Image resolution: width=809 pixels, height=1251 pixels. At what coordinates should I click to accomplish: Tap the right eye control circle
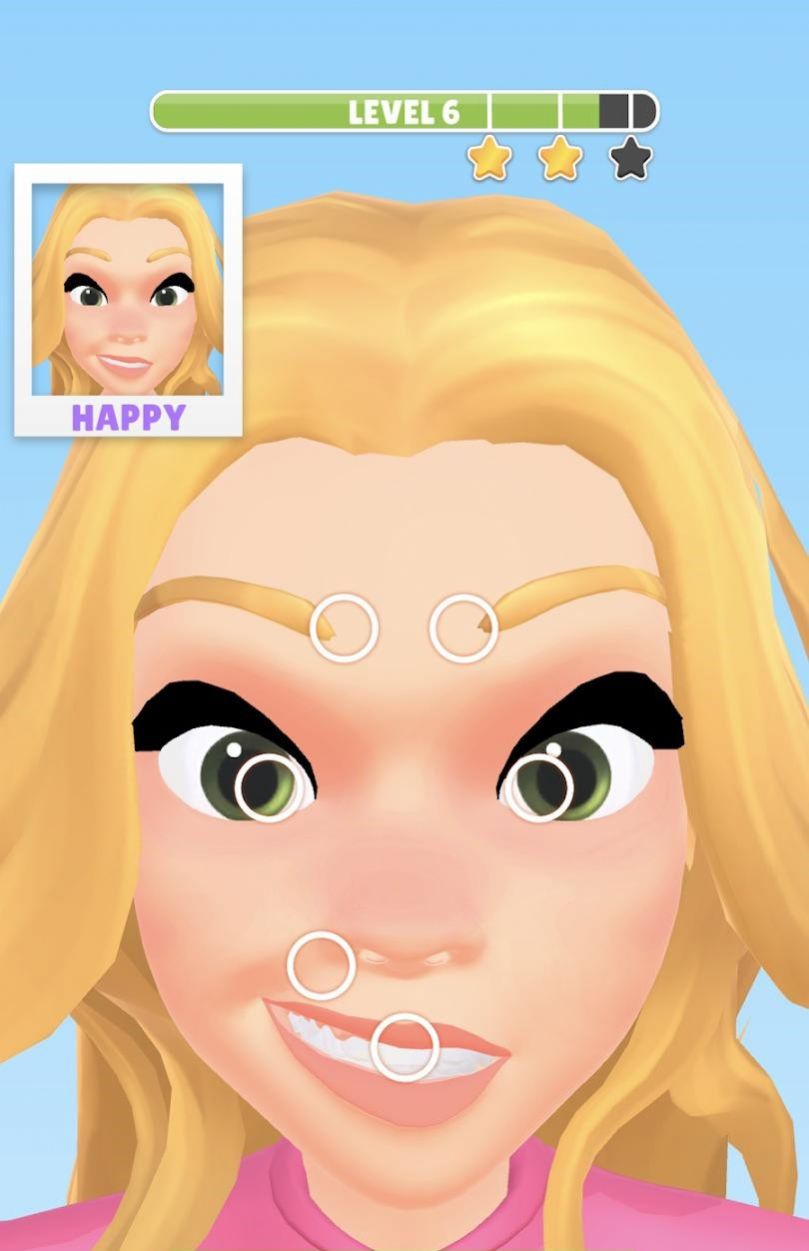point(539,787)
